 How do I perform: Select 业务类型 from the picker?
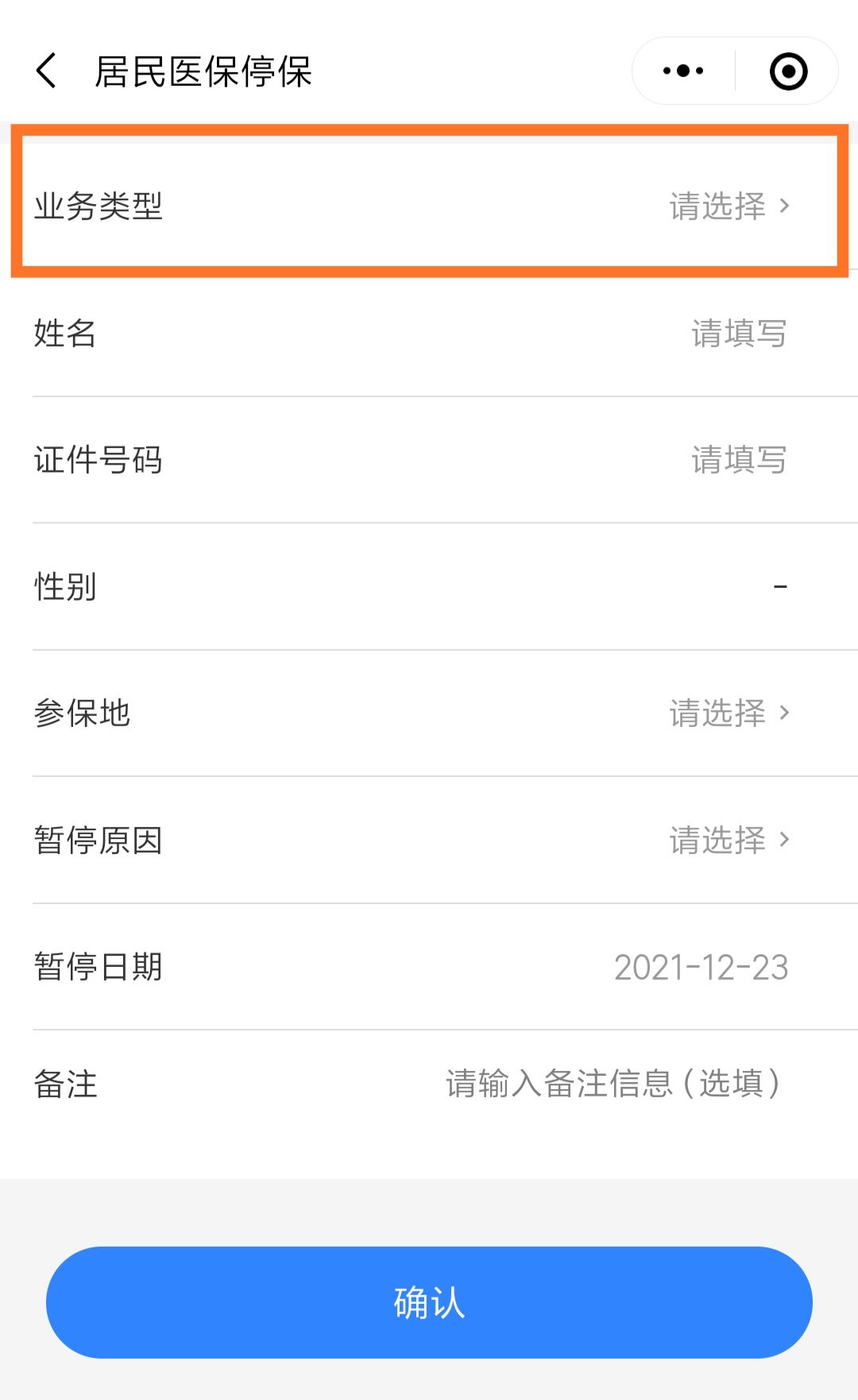[729, 206]
